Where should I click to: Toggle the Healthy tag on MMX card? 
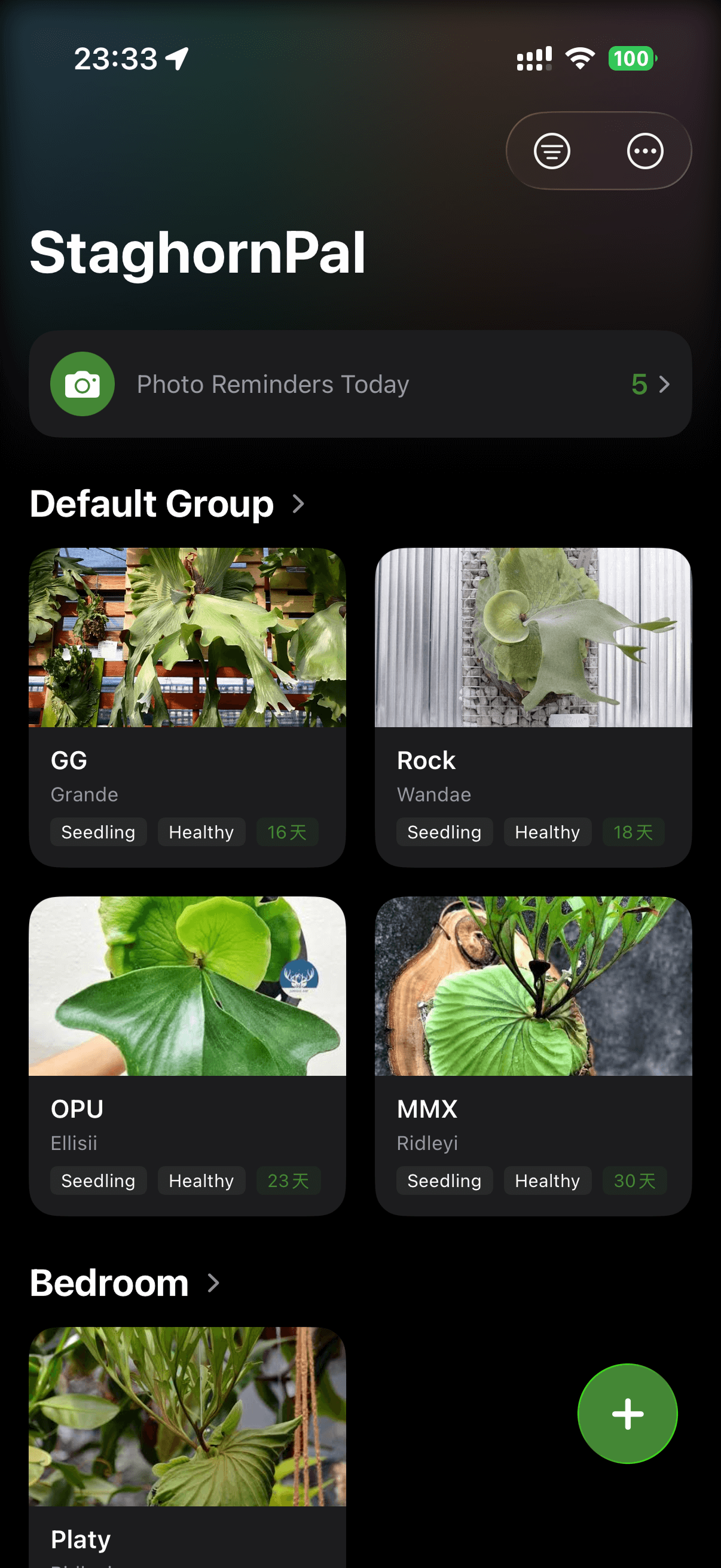[x=547, y=1180]
